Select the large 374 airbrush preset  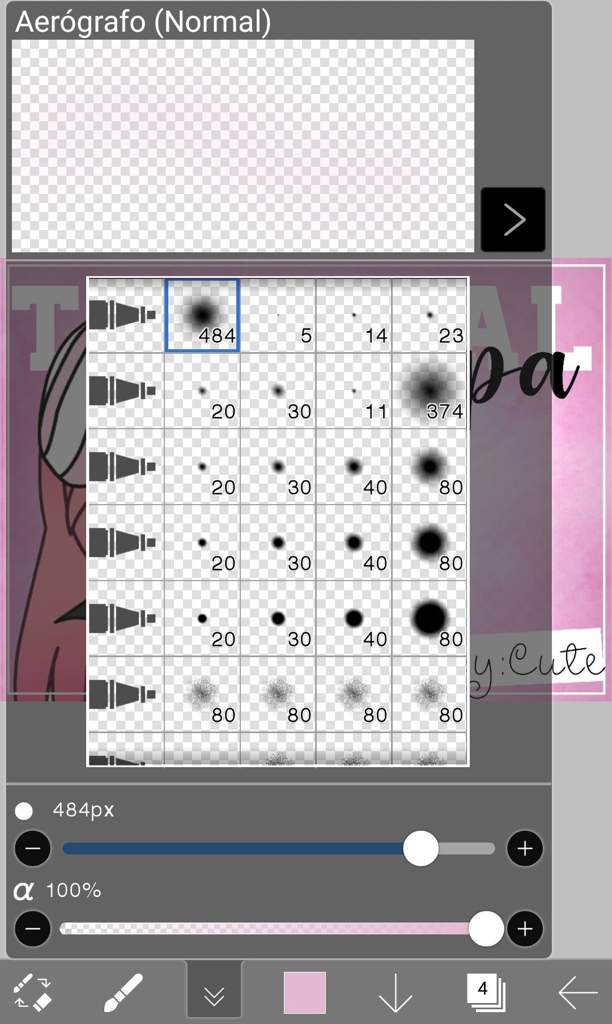tap(429, 391)
